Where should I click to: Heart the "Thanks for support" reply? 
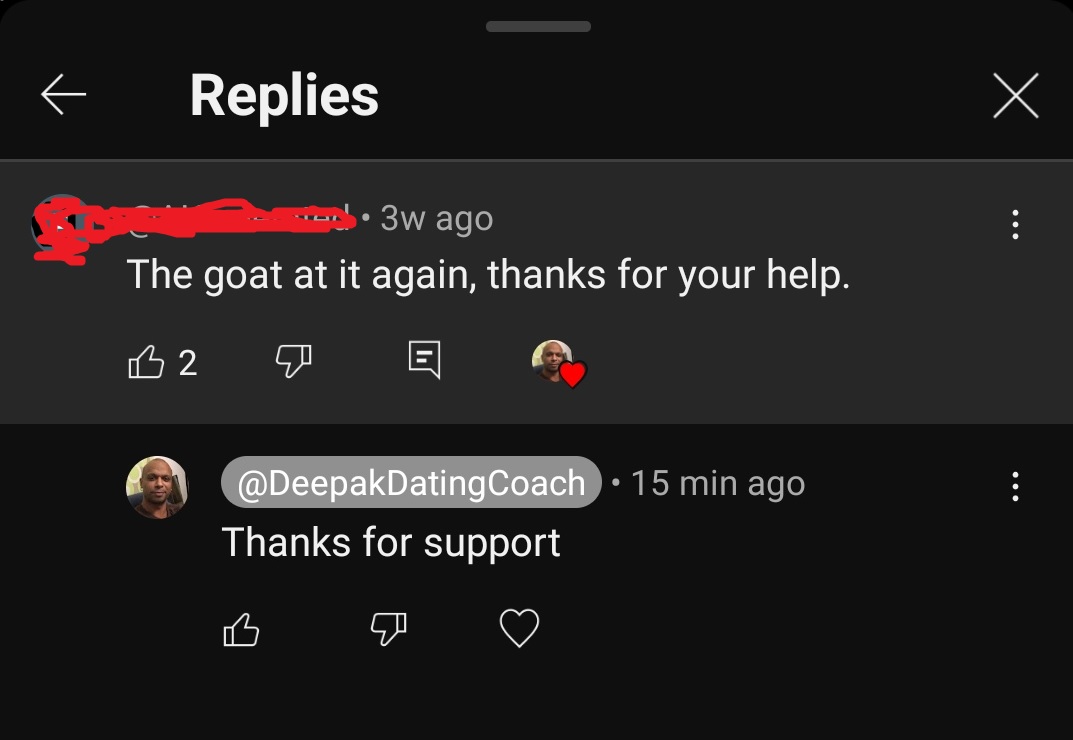(519, 629)
